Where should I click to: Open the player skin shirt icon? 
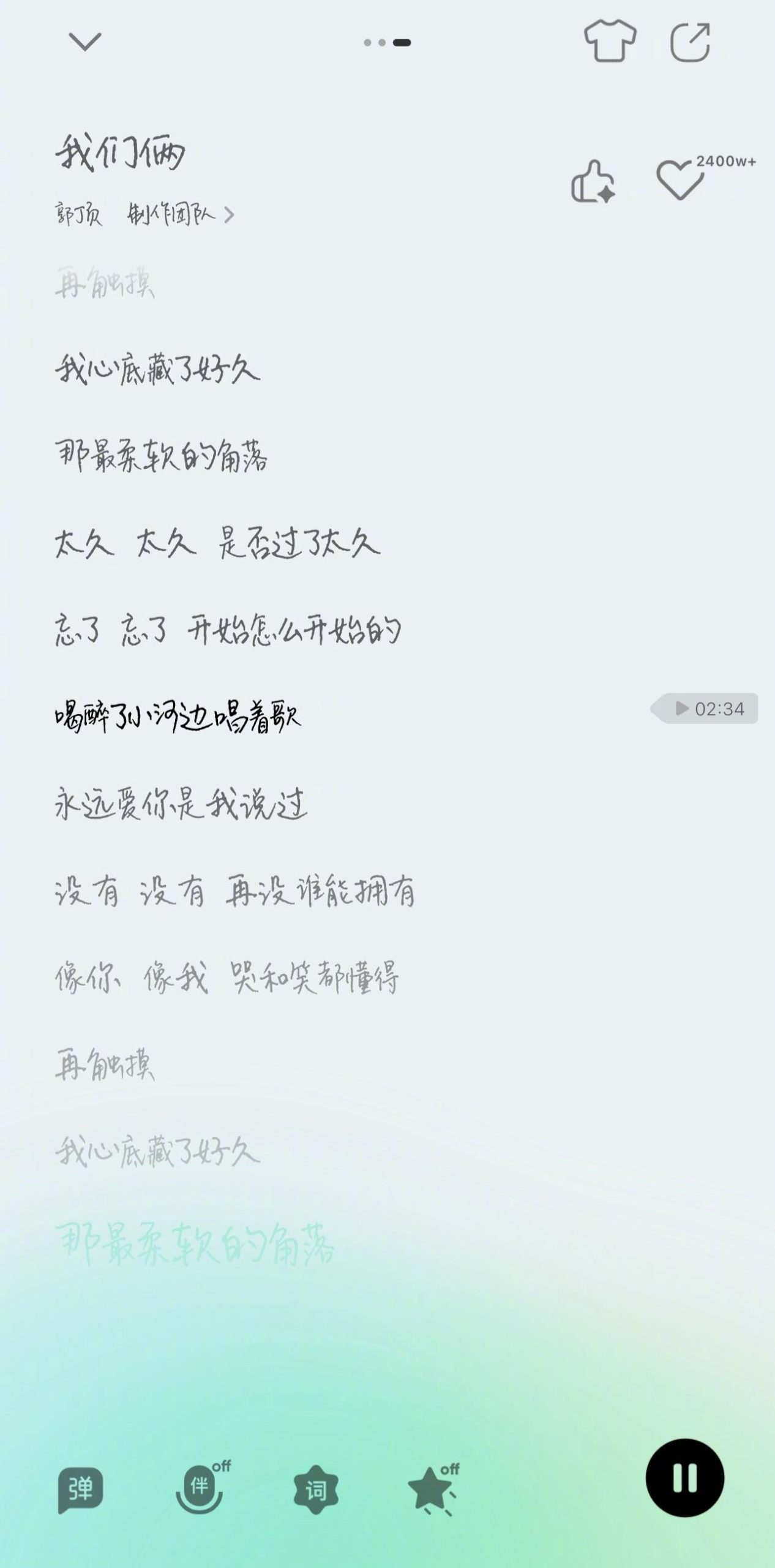pos(610,41)
